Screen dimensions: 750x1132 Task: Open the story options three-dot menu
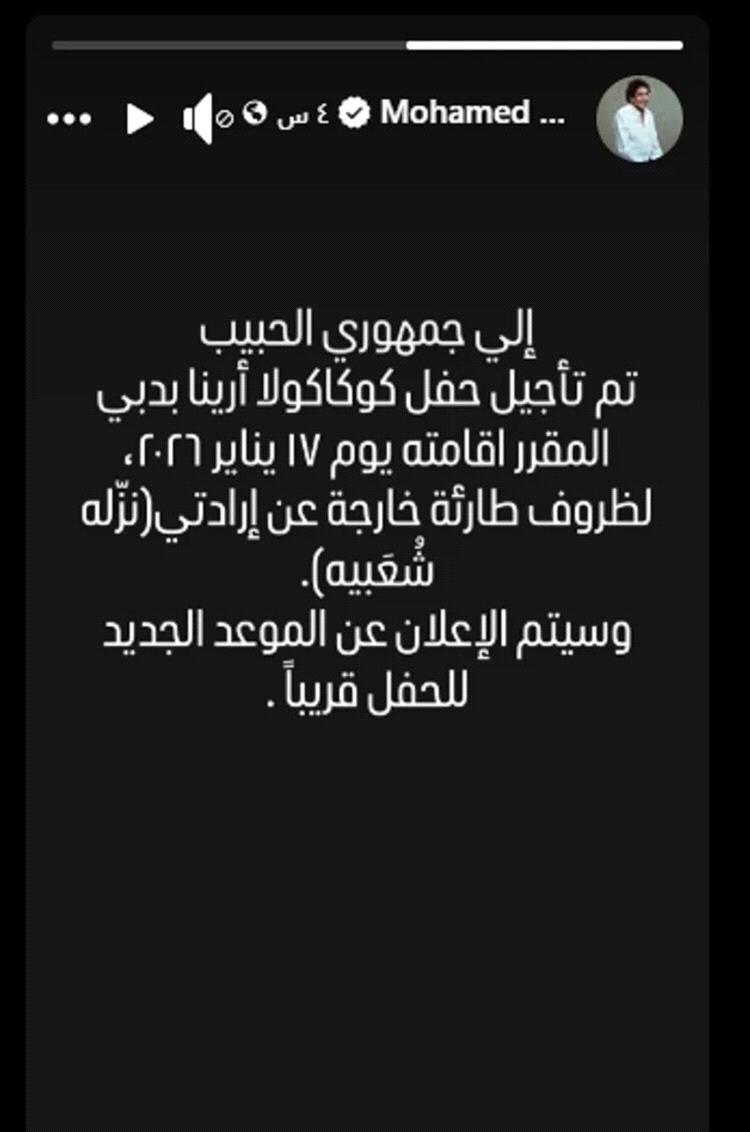[x=69, y=118]
